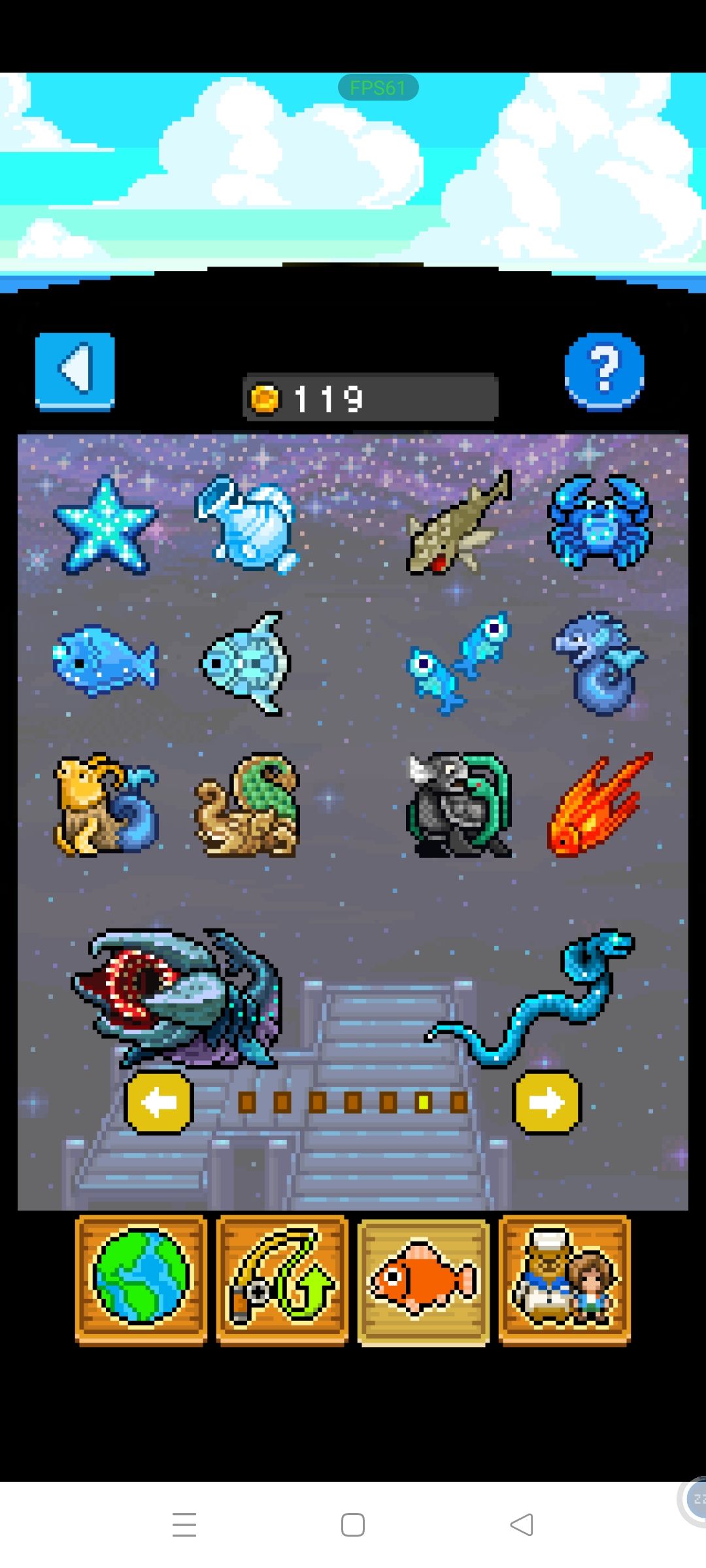The width and height of the screenshot is (706, 1568).
Task: Go to previous page with yellow left arrow
Action: click(159, 1103)
